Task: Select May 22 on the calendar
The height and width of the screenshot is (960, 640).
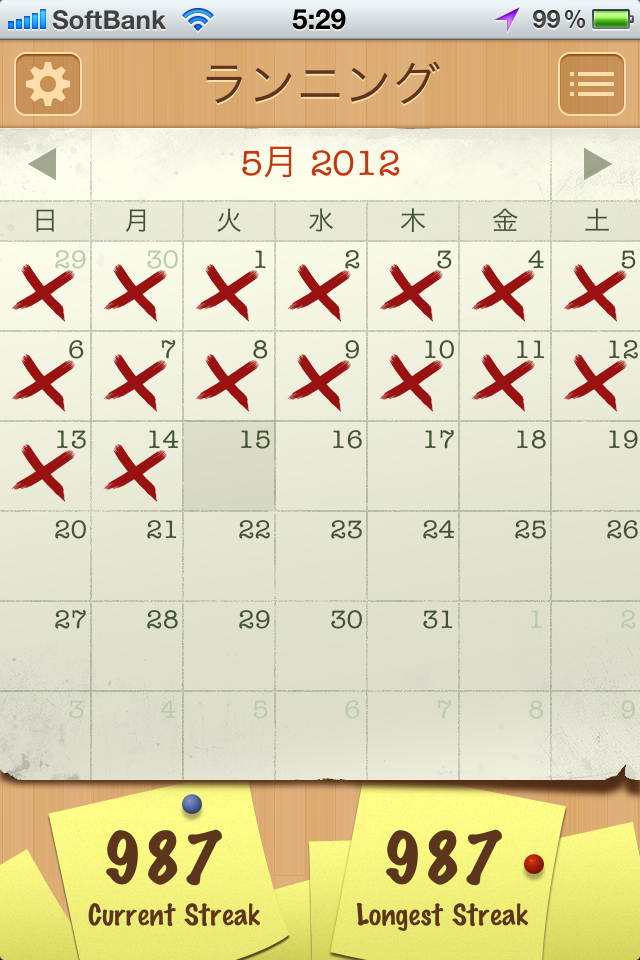Action: coord(229,556)
